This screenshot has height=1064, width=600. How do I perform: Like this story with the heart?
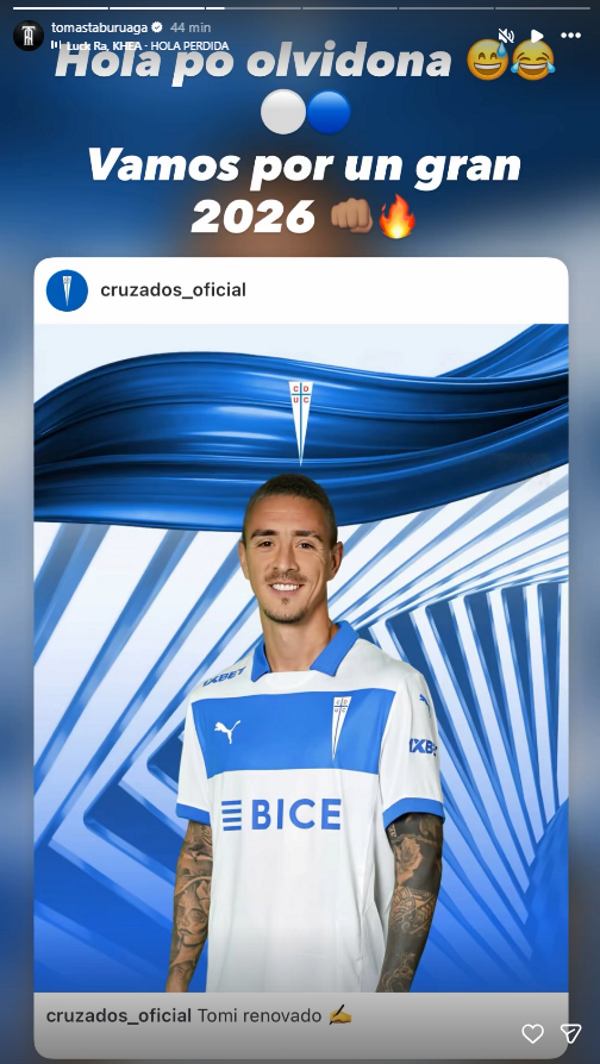coord(533,1034)
